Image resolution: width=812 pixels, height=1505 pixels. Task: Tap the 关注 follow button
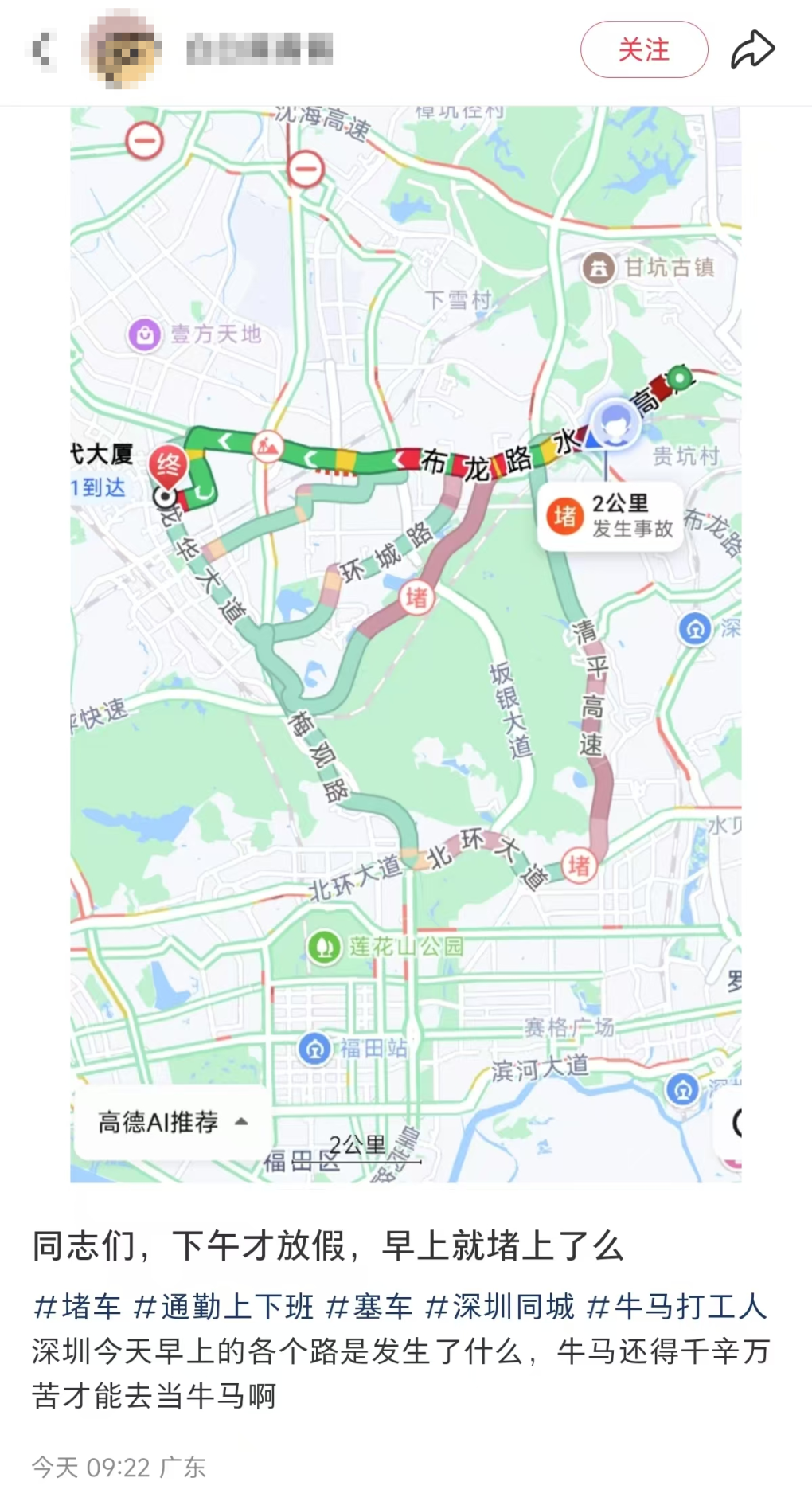(x=644, y=49)
